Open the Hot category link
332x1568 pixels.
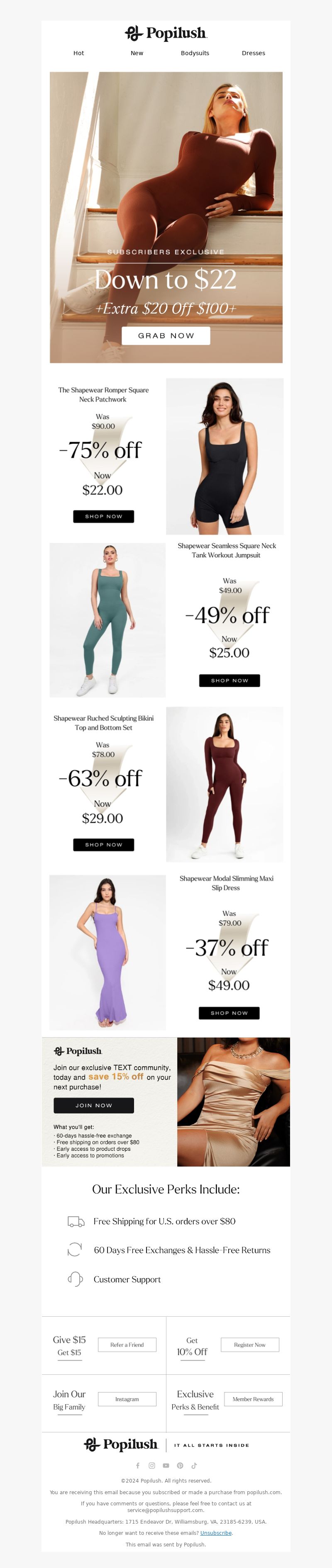coord(78,53)
